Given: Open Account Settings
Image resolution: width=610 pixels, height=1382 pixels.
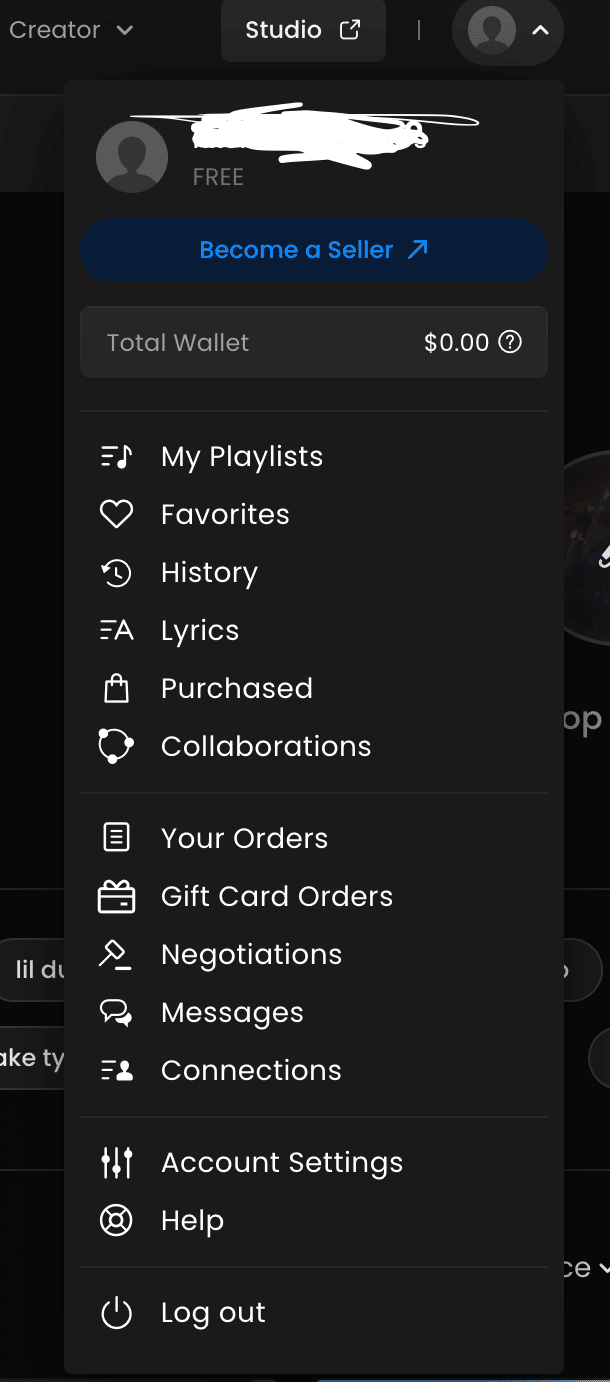Looking at the screenshot, I should (x=314, y=1163).
